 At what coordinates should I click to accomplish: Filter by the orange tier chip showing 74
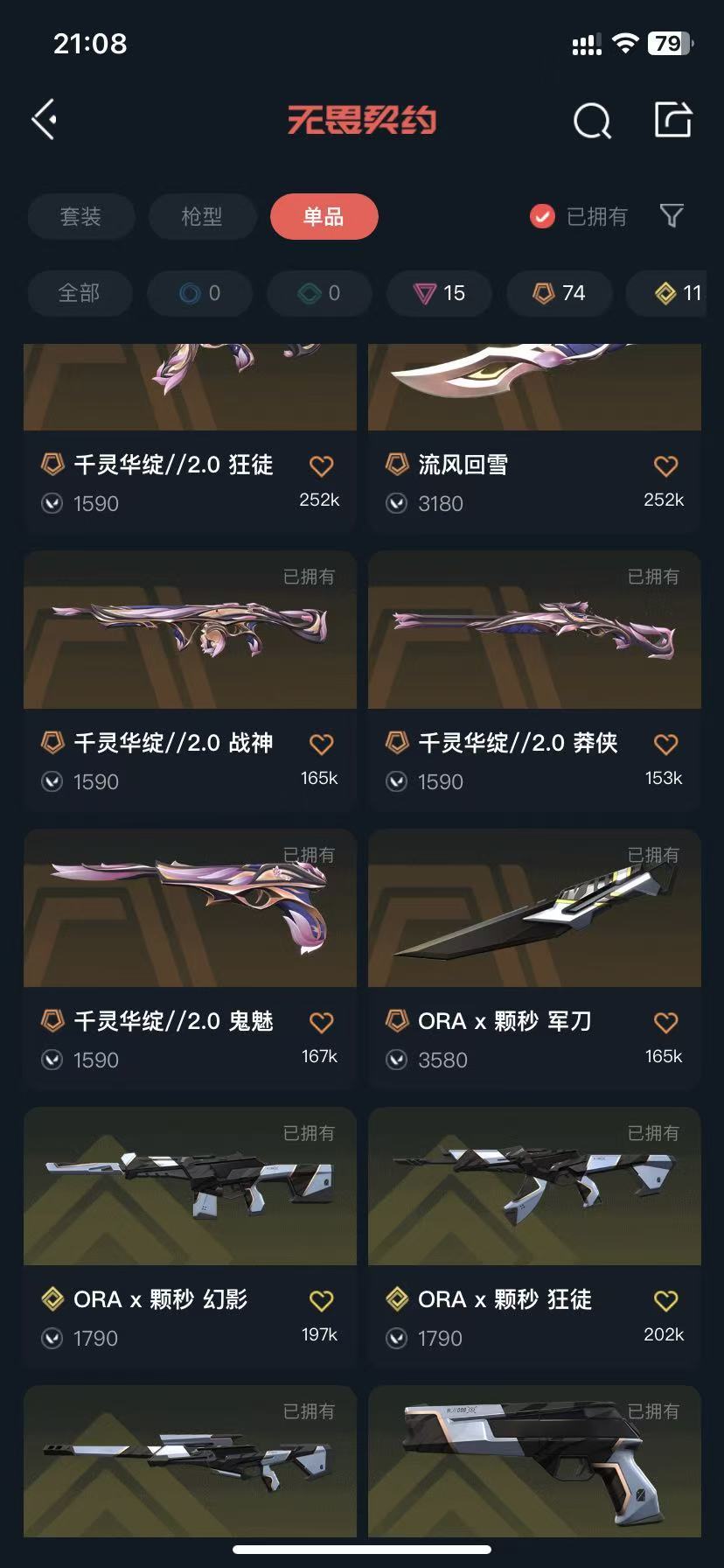(560, 293)
